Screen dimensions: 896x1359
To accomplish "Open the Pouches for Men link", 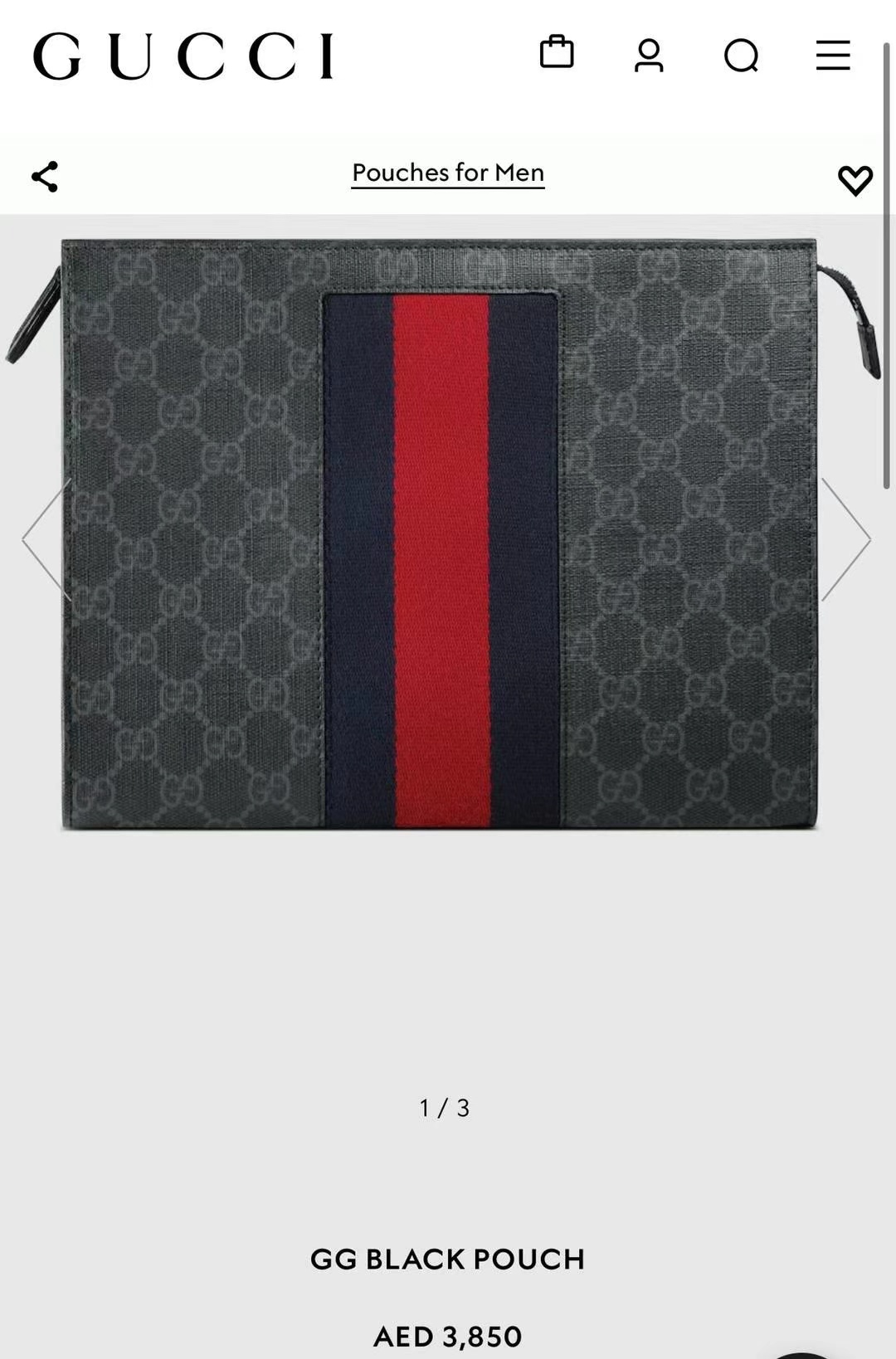I will point(448,173).
